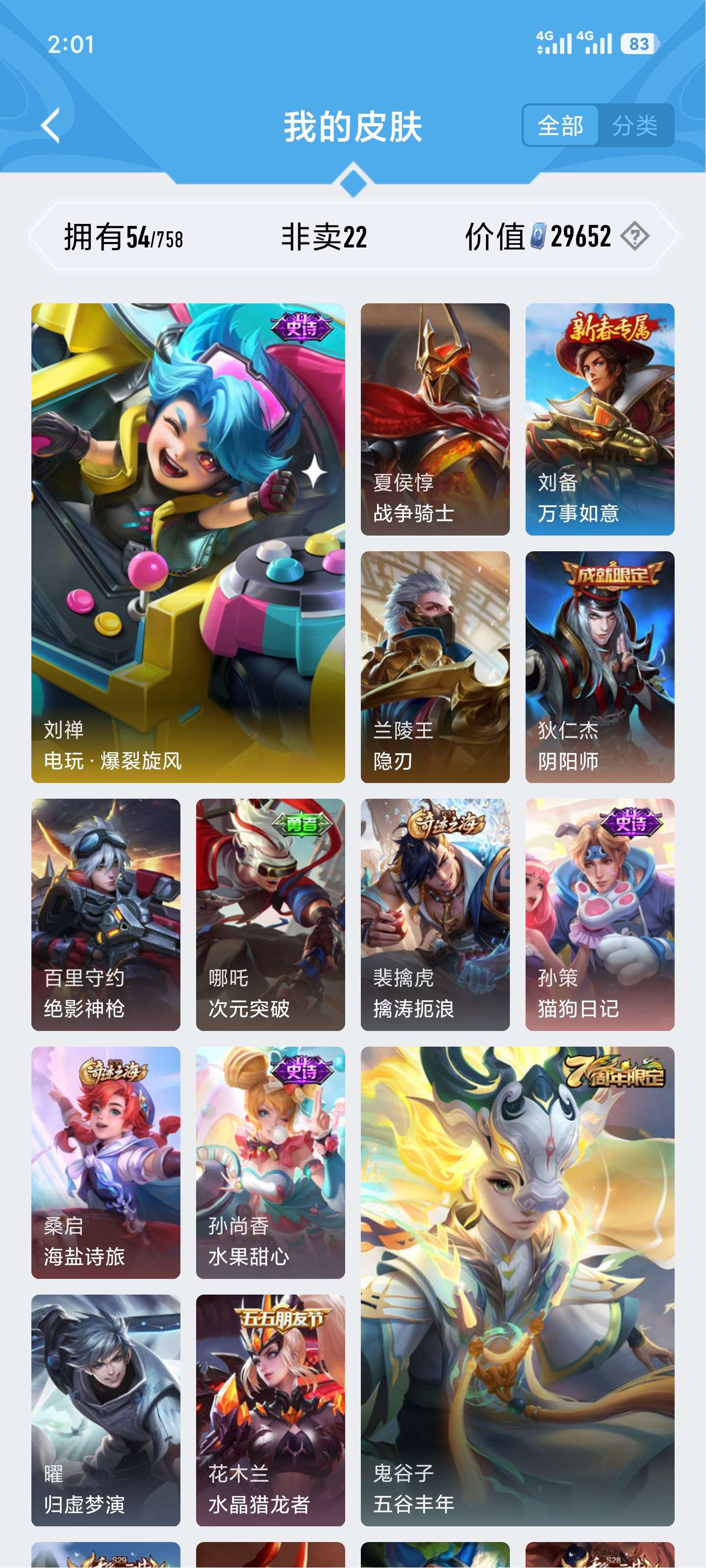This screenshot has width=706, height=1568.
Task: Click the 新春专属 badge on 刘备's skin
Action: (x=611, y=326)
